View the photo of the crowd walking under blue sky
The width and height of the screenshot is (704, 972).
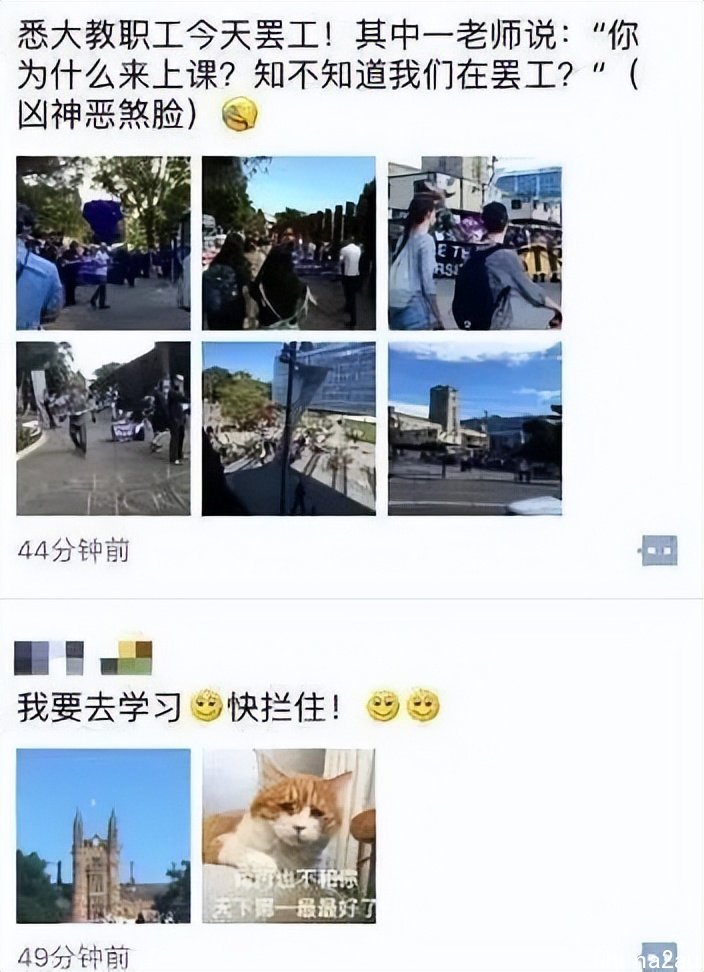289,243
